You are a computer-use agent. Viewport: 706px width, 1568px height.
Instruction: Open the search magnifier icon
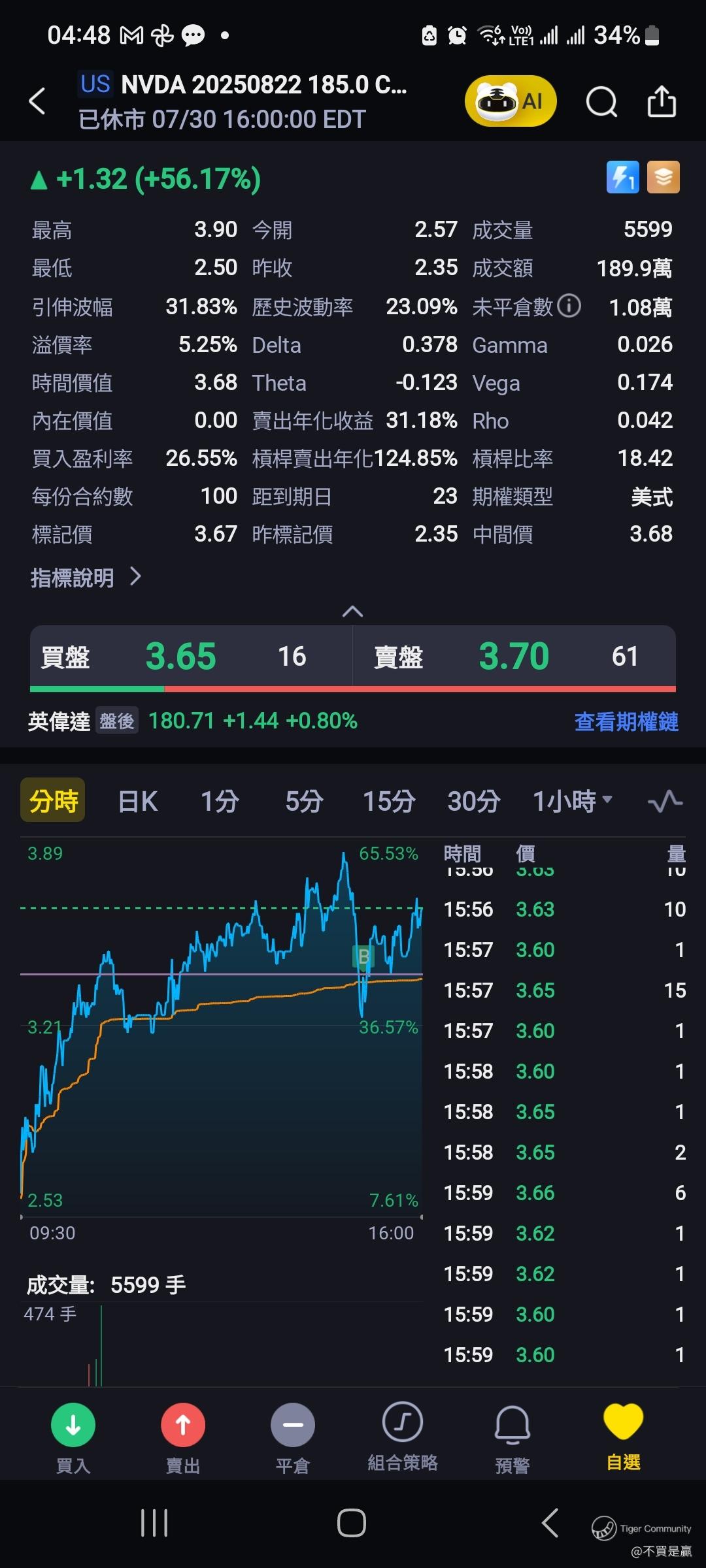click(x=601, y=101)
